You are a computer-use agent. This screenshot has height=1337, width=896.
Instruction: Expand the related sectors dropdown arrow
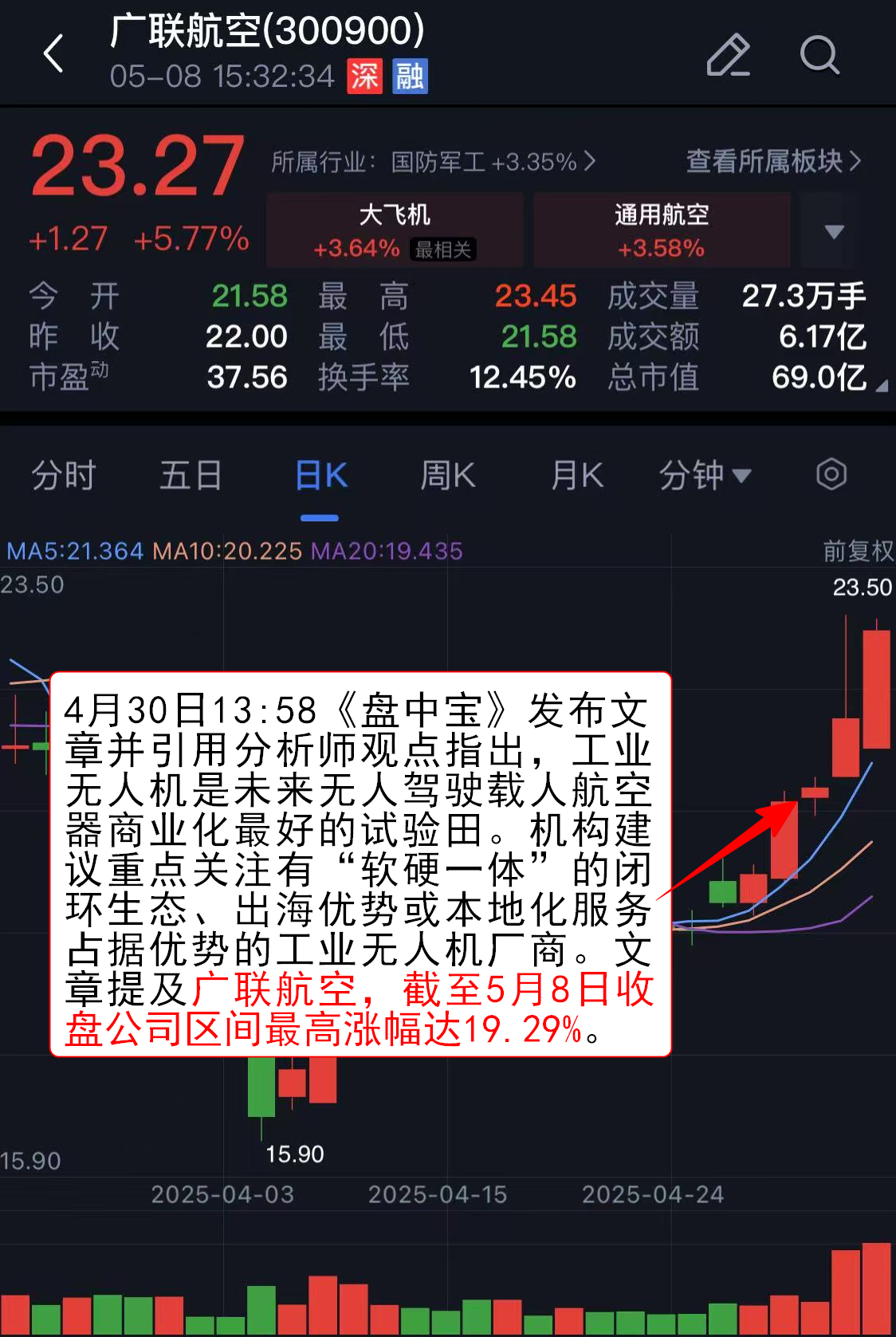834,231
